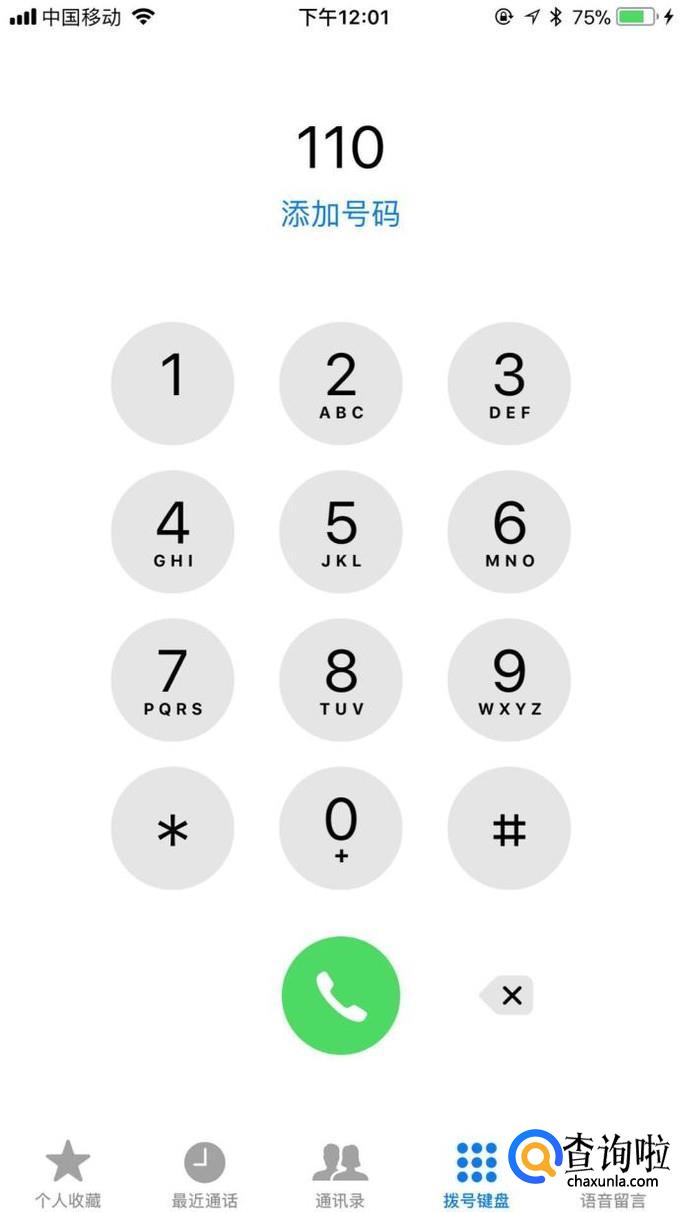The height and width of the screenshot is (1212, 682).
Task: Call the dialed number 110
Action: [340, 995]
